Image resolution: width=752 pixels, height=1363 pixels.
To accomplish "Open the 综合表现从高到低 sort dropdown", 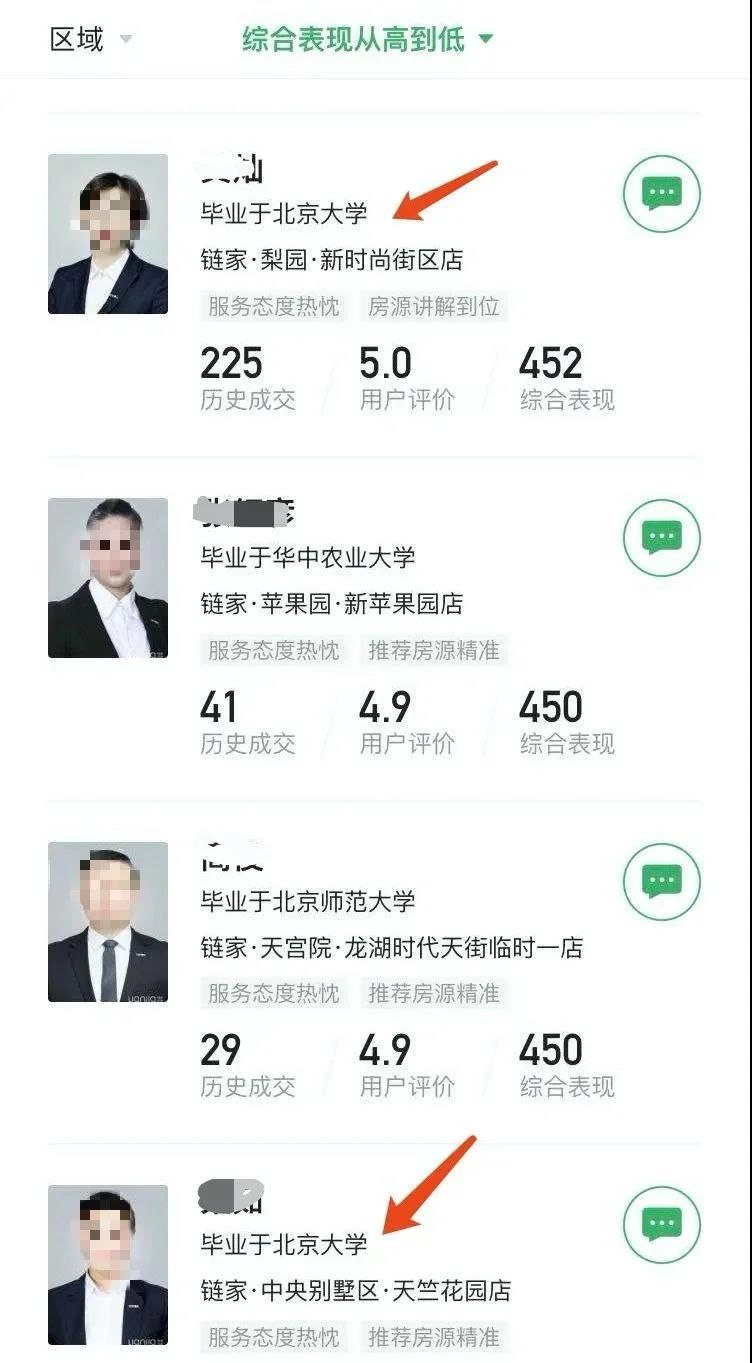I will 367,40.
